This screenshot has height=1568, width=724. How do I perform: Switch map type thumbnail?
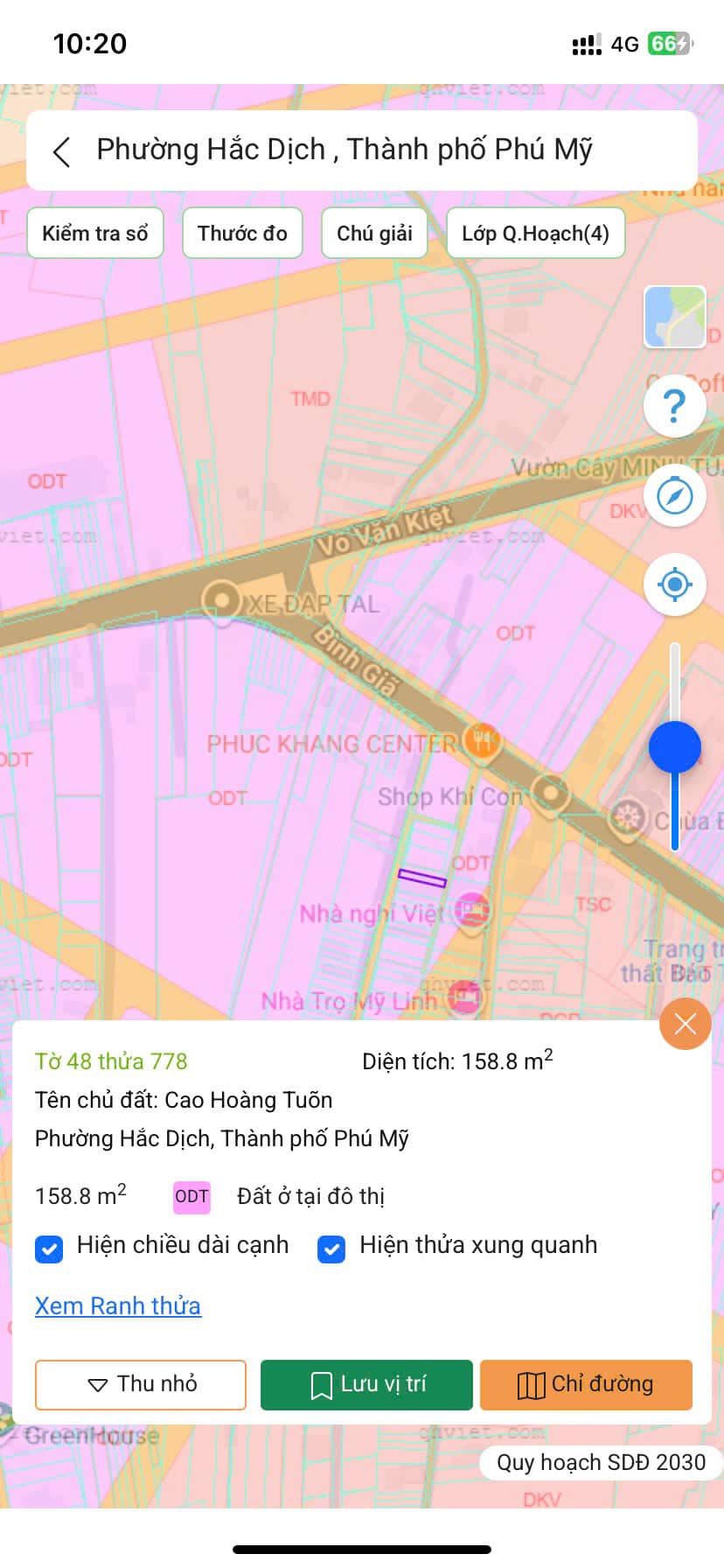[x=674, y=317]
